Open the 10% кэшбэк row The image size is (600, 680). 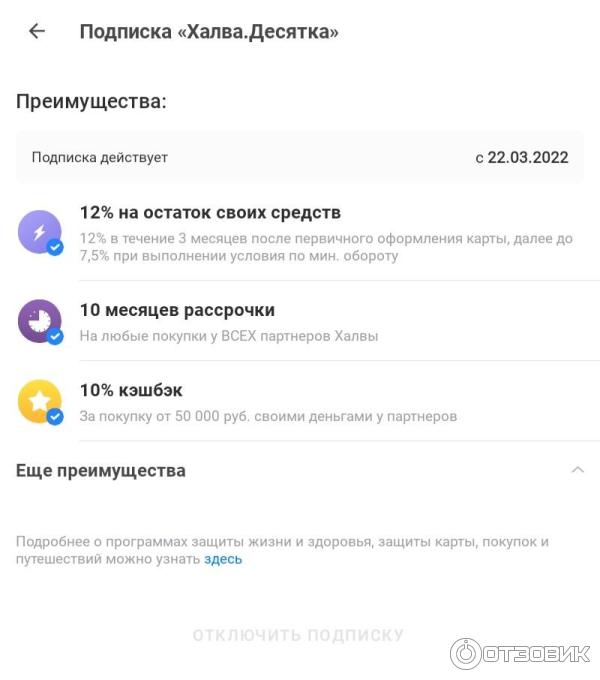[300, 402]
